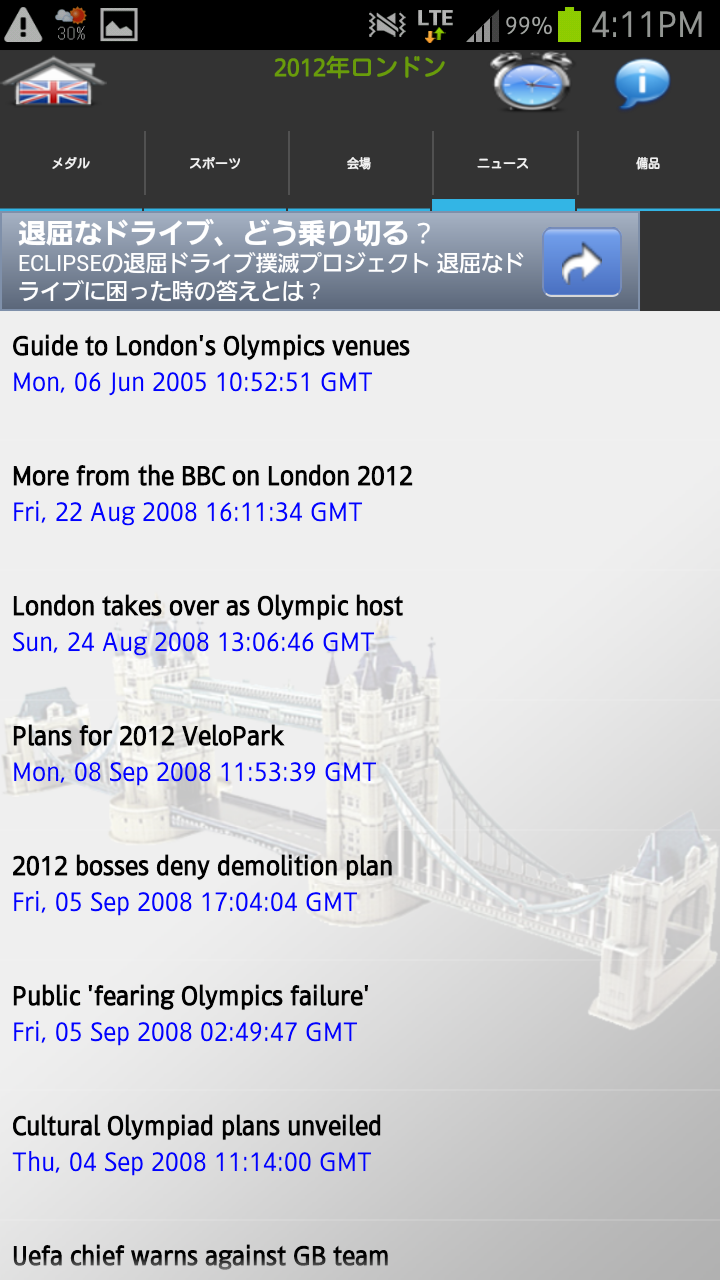The height and width of the screenshot is (1280, 720).
Task: Read London takes over as Olympic host
Action: point(360,624)
